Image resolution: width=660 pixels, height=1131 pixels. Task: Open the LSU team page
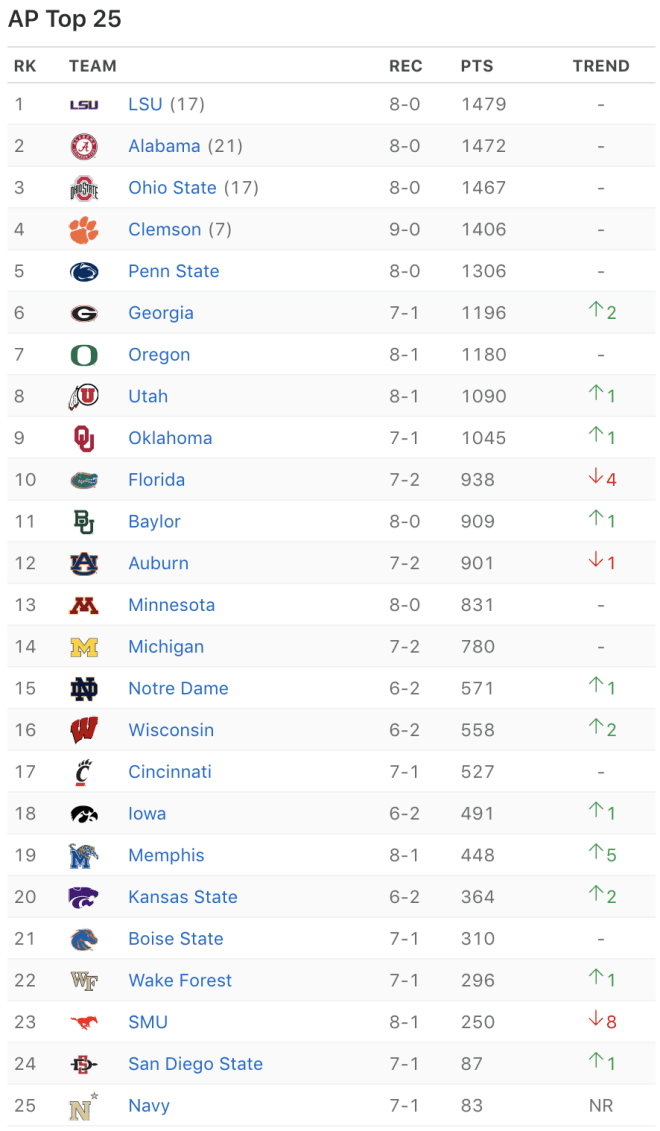click(145, 105)
